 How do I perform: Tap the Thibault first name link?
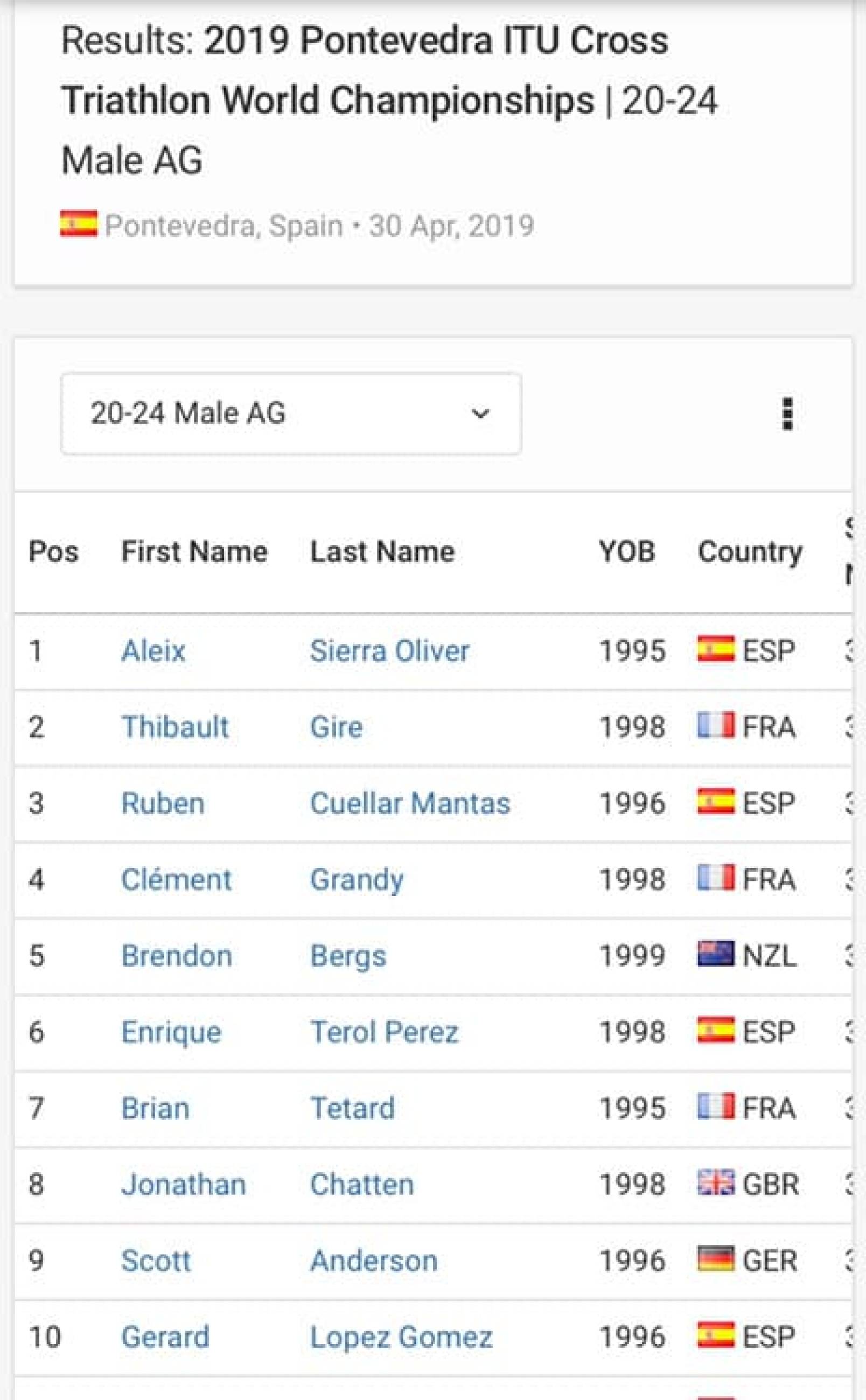click(175, 727)
